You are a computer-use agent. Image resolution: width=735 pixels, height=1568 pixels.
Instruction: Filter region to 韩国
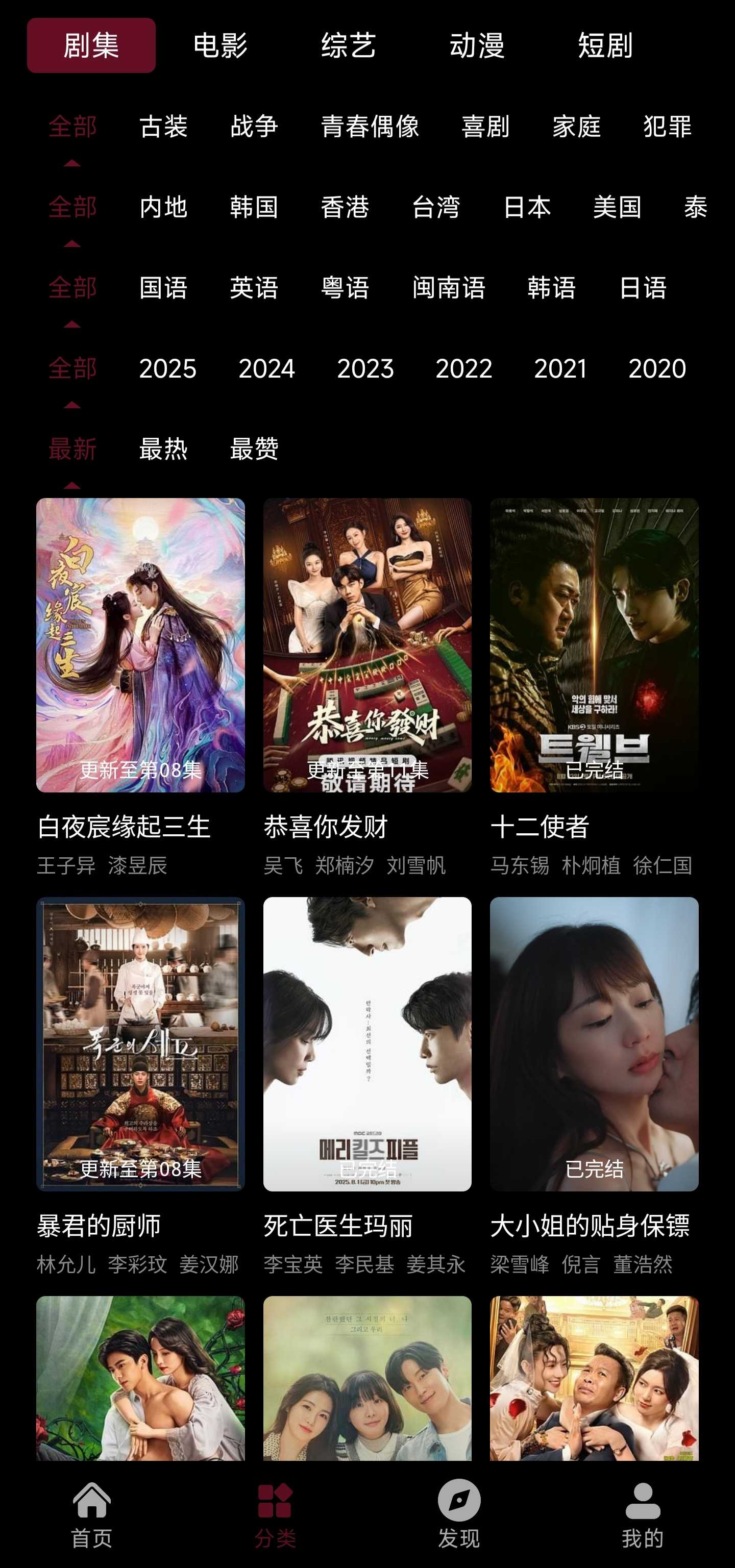254,207
